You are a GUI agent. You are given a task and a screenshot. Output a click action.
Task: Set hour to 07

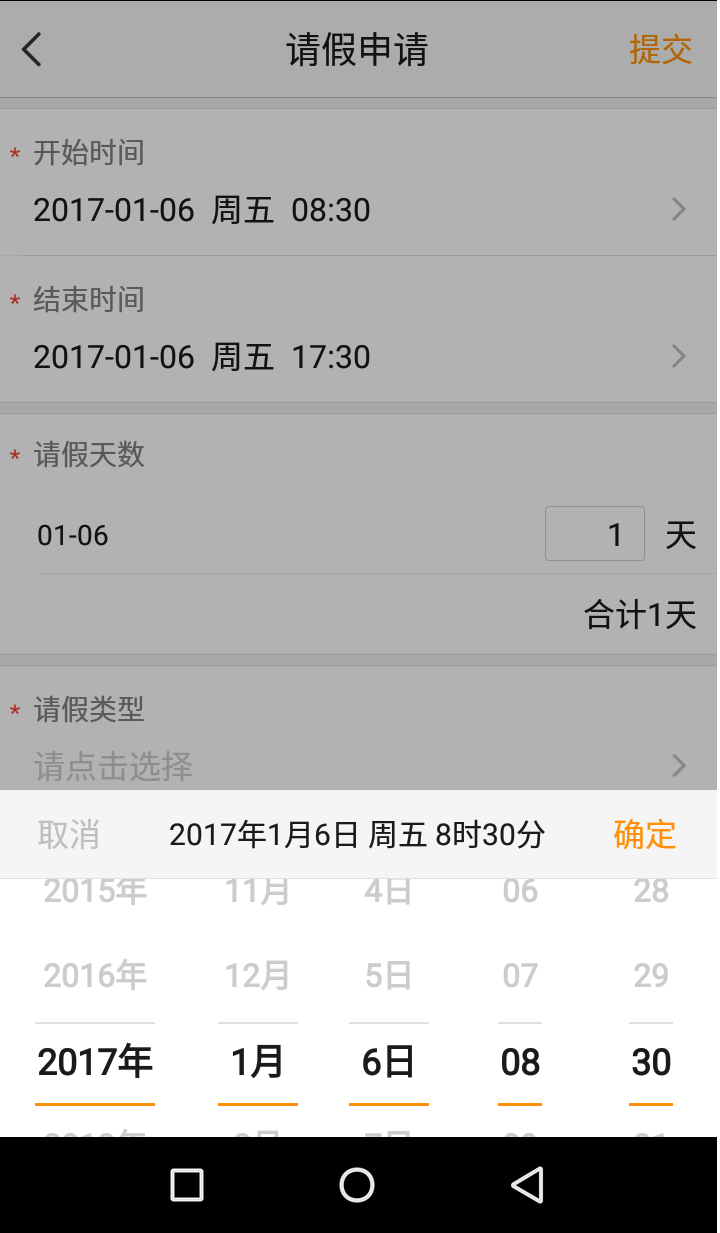point(520,975)
